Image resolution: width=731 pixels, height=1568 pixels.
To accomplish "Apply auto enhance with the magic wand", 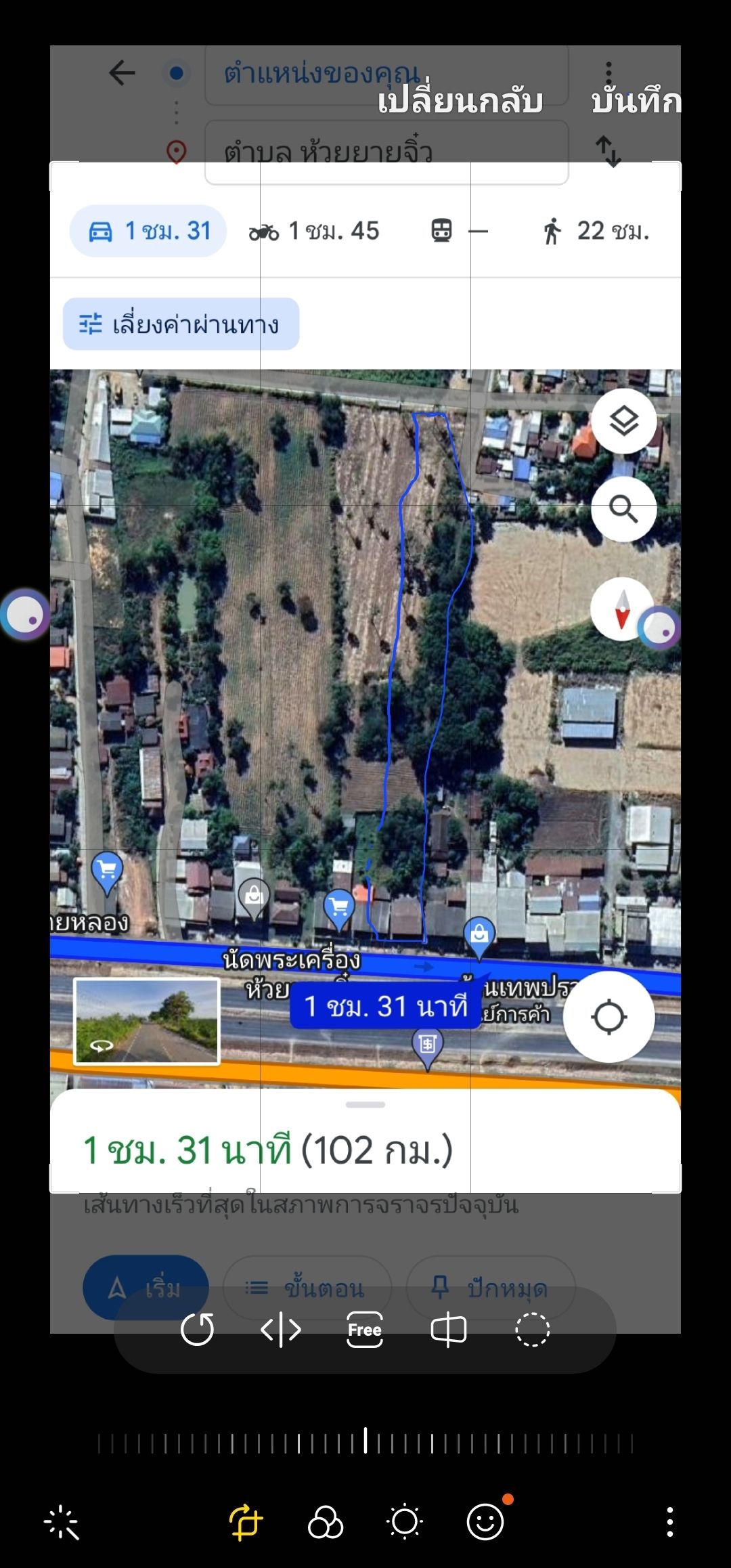I will [x=62, y=1523].
